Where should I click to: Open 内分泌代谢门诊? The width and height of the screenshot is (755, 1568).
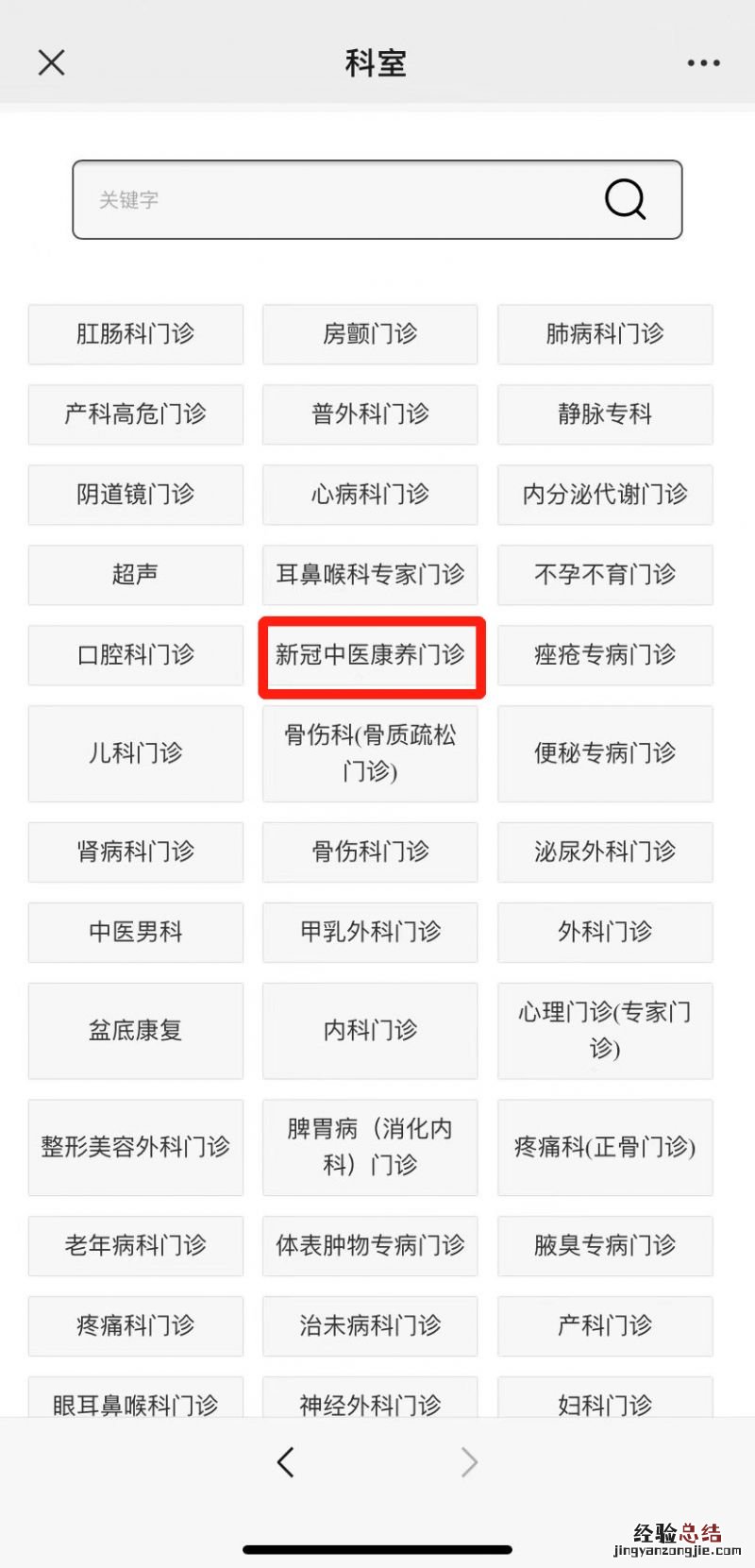click(x=605, y=495)
